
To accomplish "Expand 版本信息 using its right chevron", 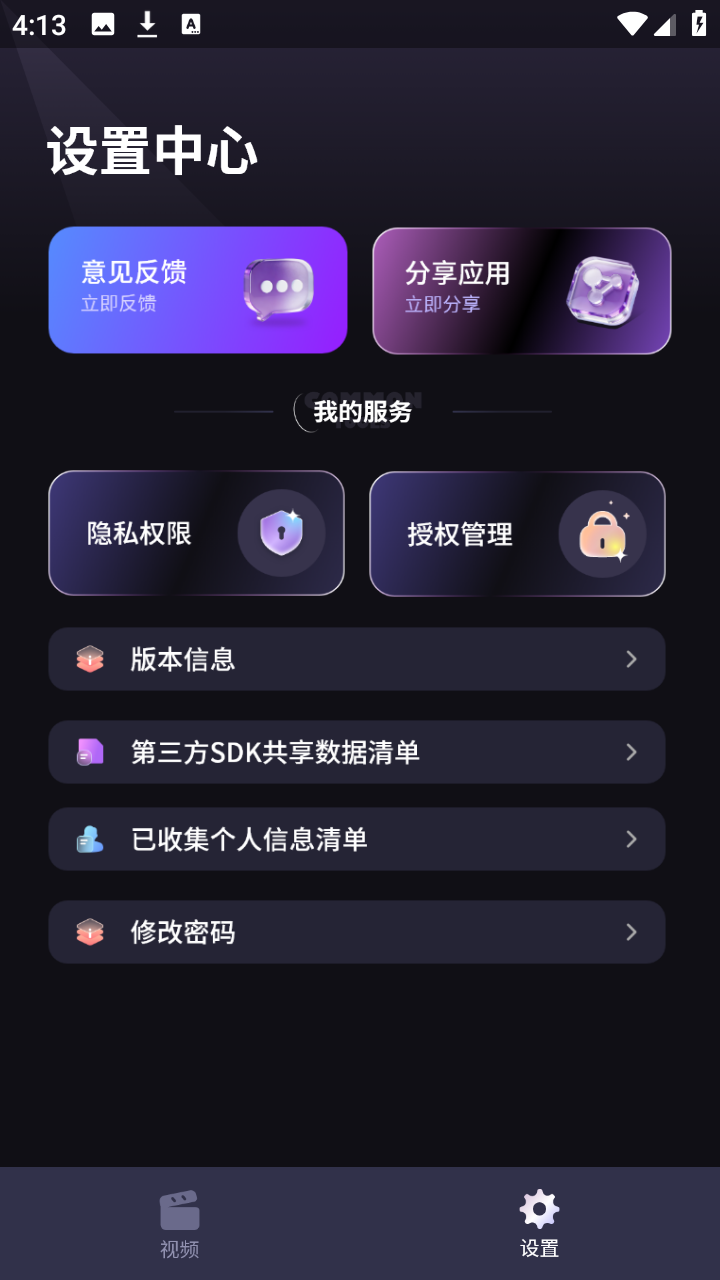I will click(x=630, y=659).
